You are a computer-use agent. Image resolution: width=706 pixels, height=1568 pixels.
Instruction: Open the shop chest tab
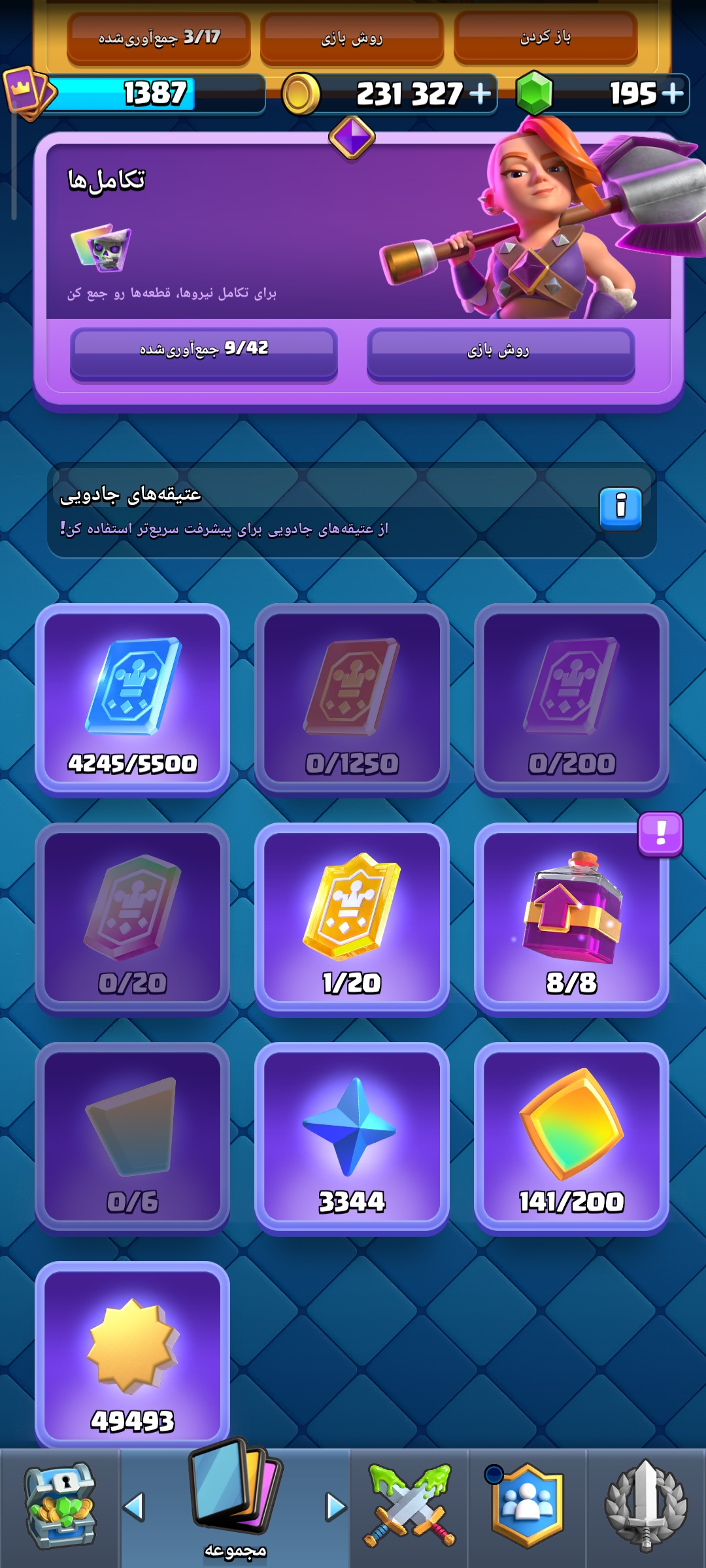(x=59, y=1508)
